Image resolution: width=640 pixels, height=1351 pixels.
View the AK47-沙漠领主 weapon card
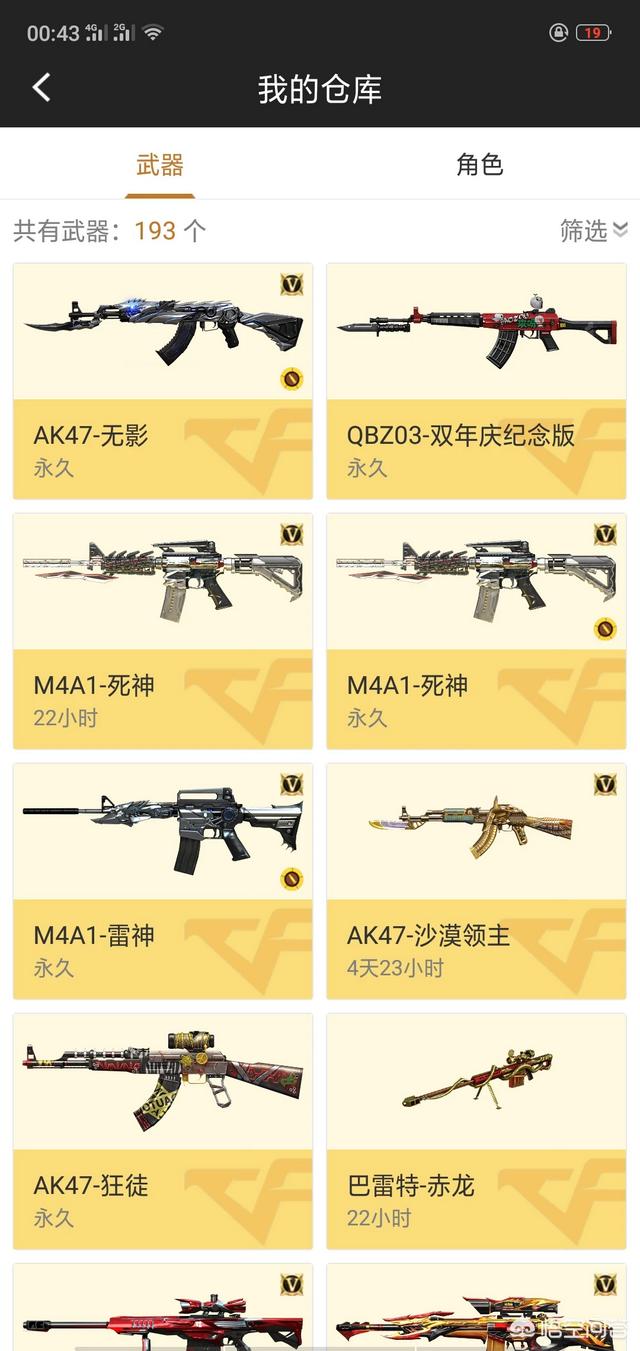tap(476, 881)
